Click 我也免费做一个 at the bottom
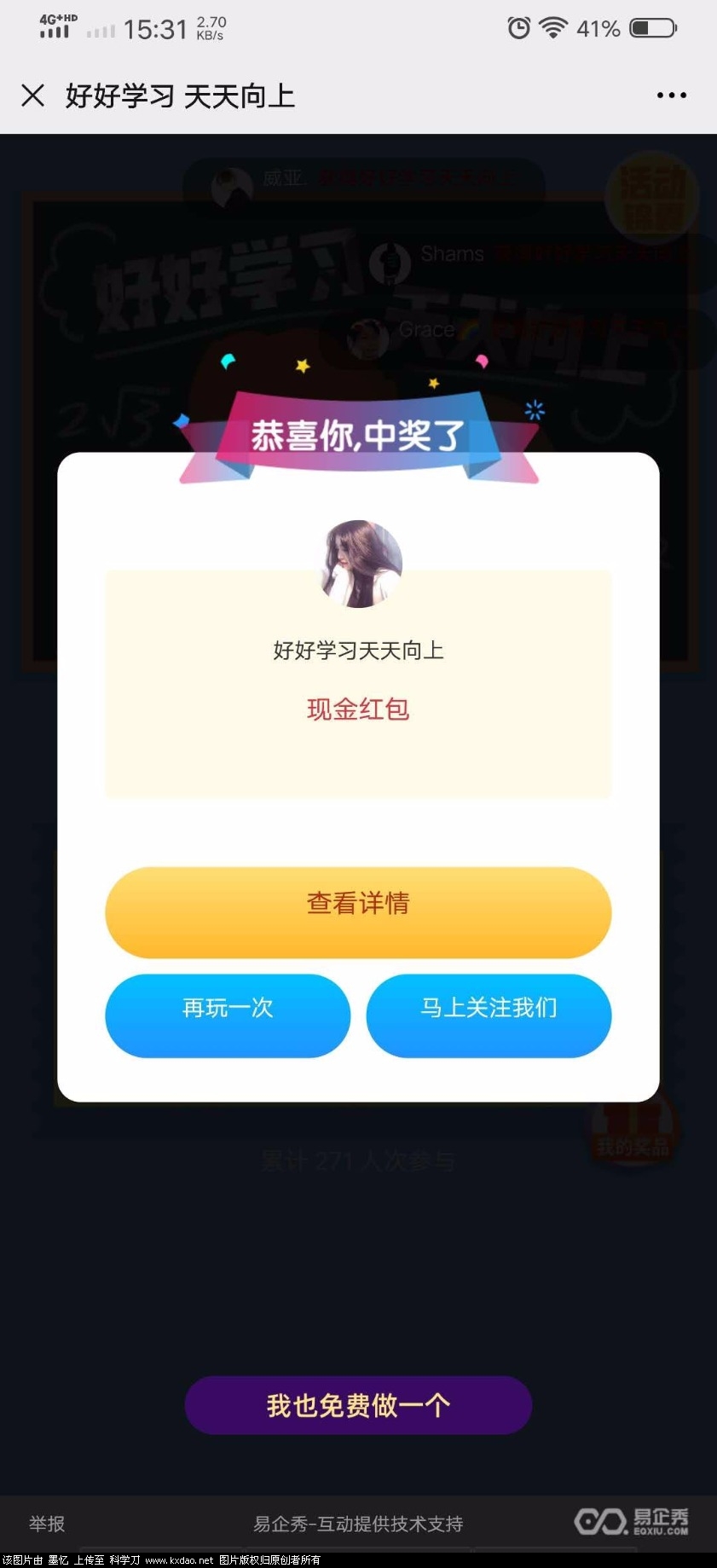Image resolution: width=717 pixels, height=1568 pixels. [x=358, y=1405]
